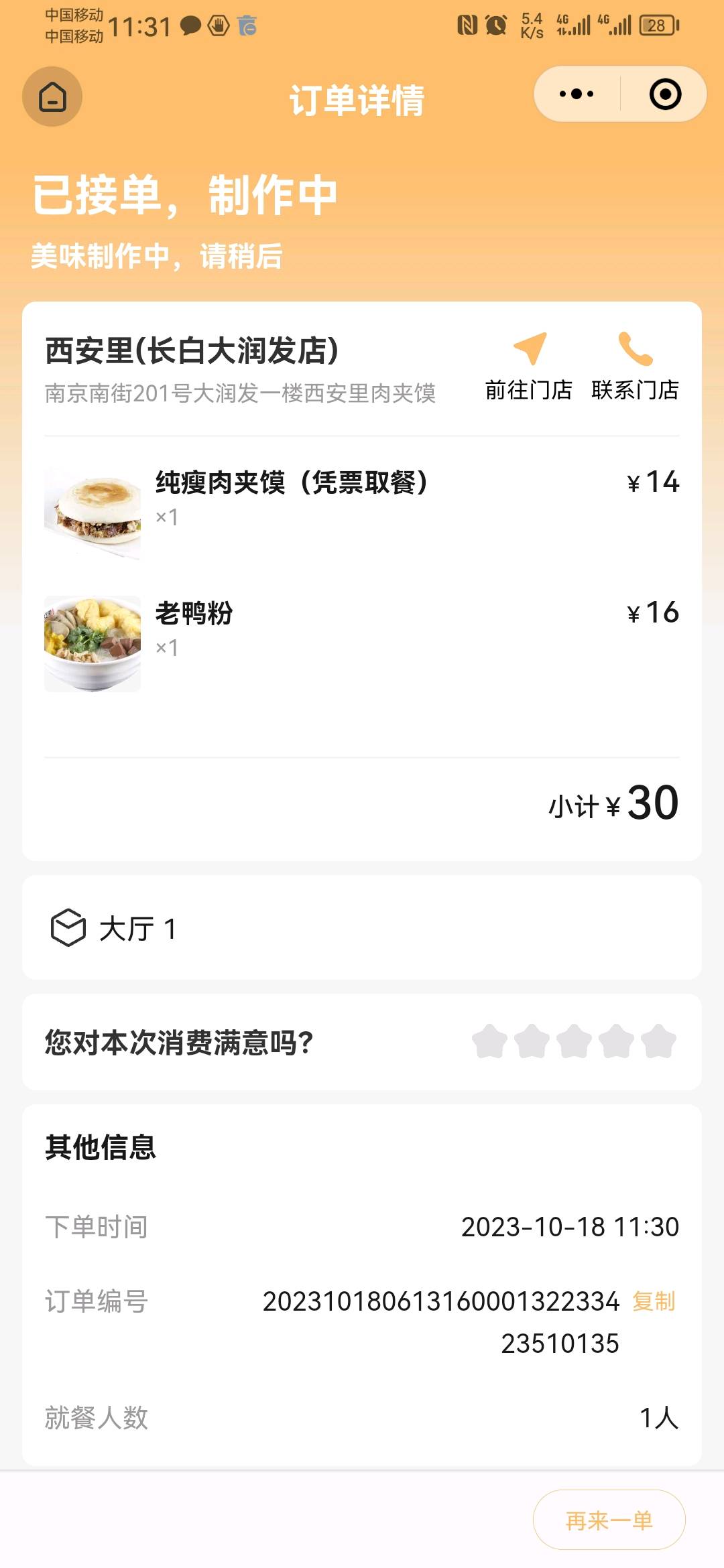This screenshot has height=1568, width=724.
Task: Order again with 再来一单
Action: click(x=609, y=1520)
